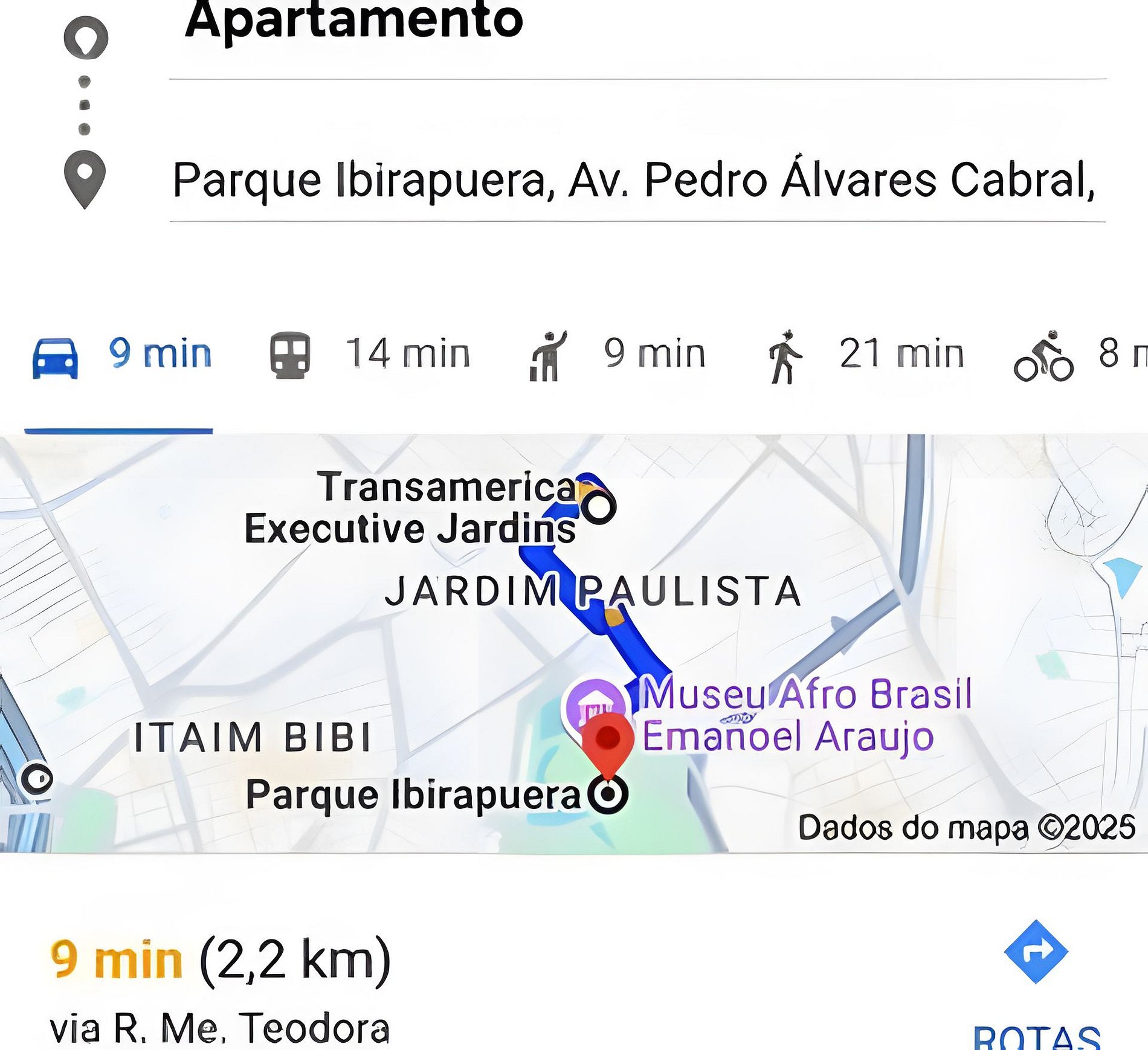Tap the Transamerica Executive Jardins starting point
This screenshot has width=1148, height=1050.
point(599,507)
